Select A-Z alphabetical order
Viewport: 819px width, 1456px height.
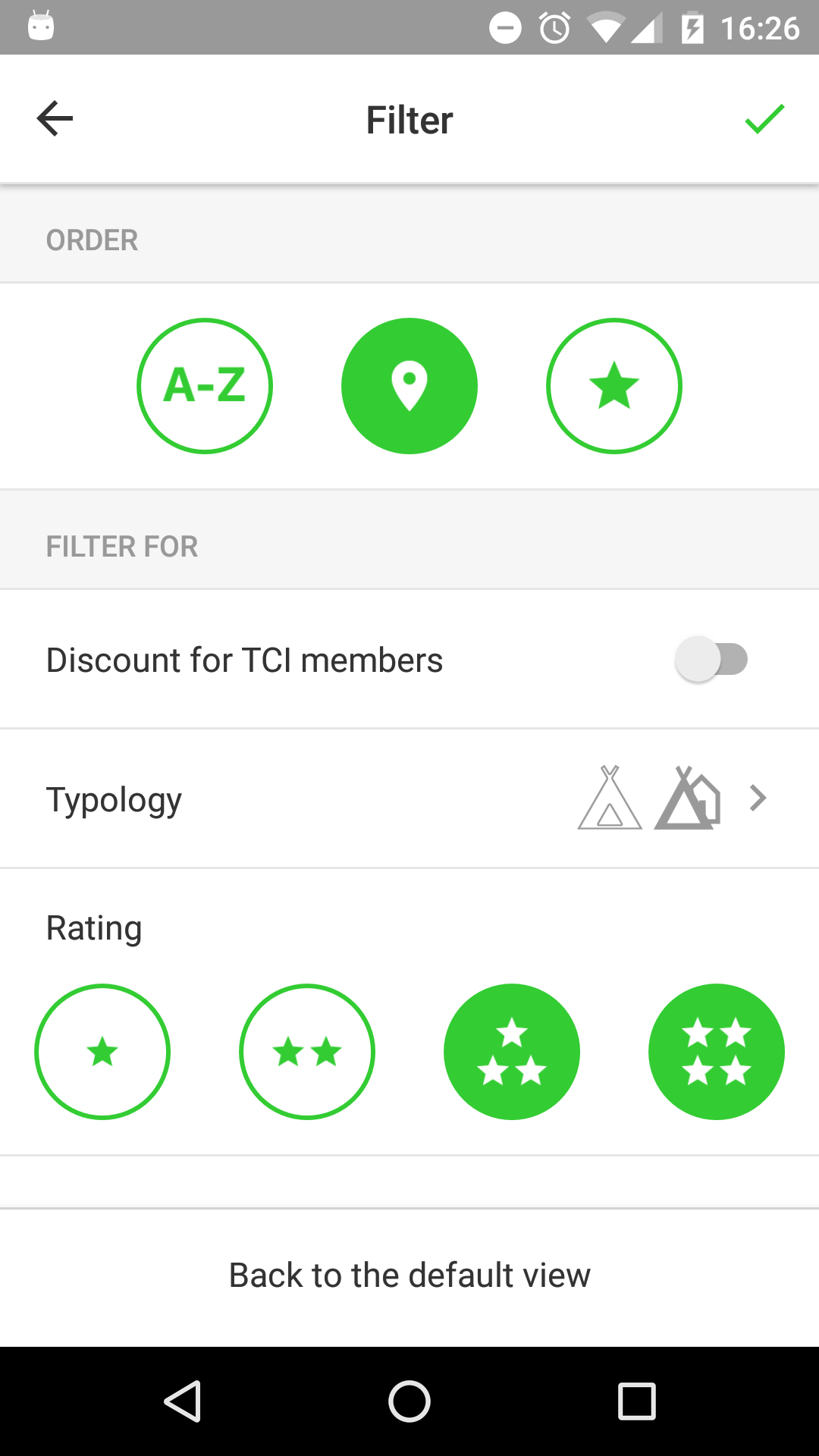(x=205, y=386)
